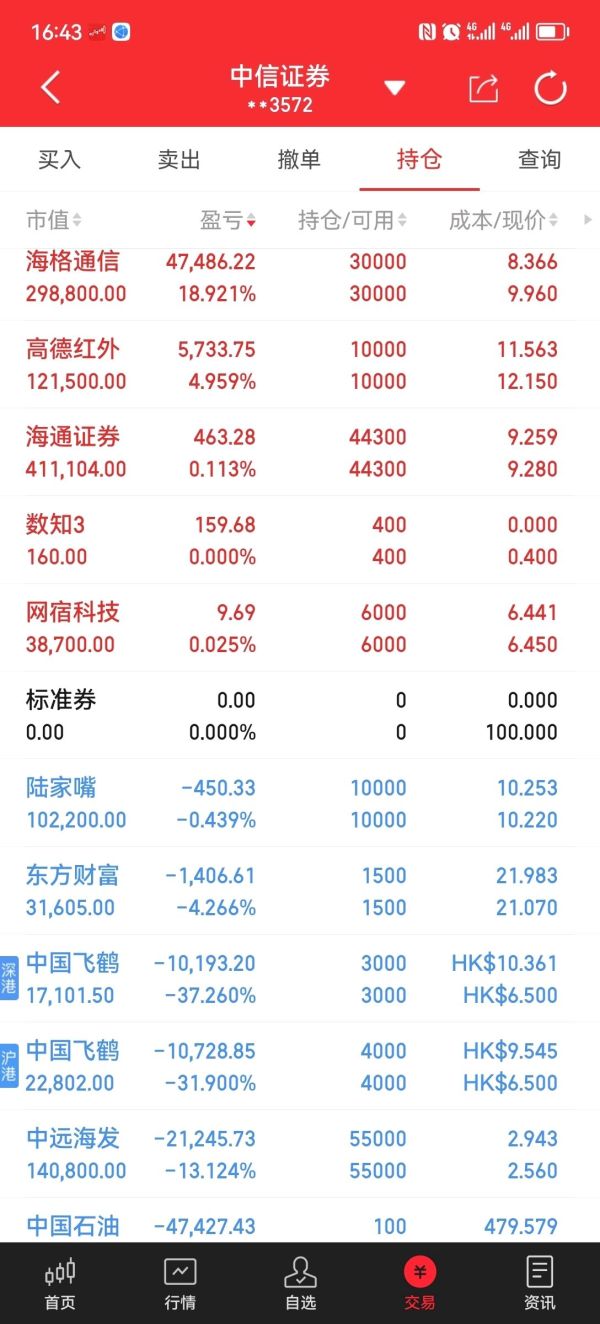The image size is (600, 1324).
Task: Refresh the holdings data
Action: [551, 88]
